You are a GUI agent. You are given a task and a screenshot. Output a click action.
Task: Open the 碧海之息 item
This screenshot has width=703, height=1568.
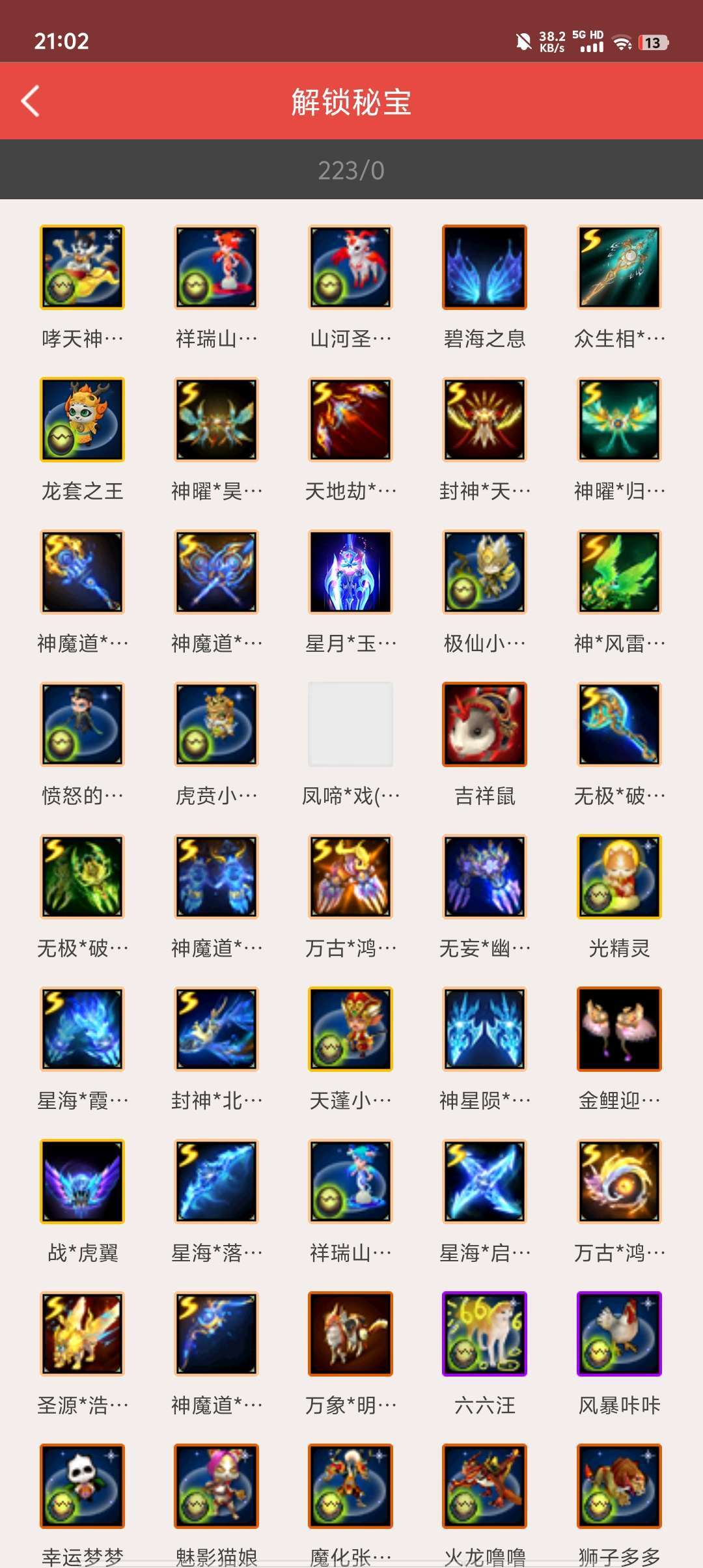484,268
